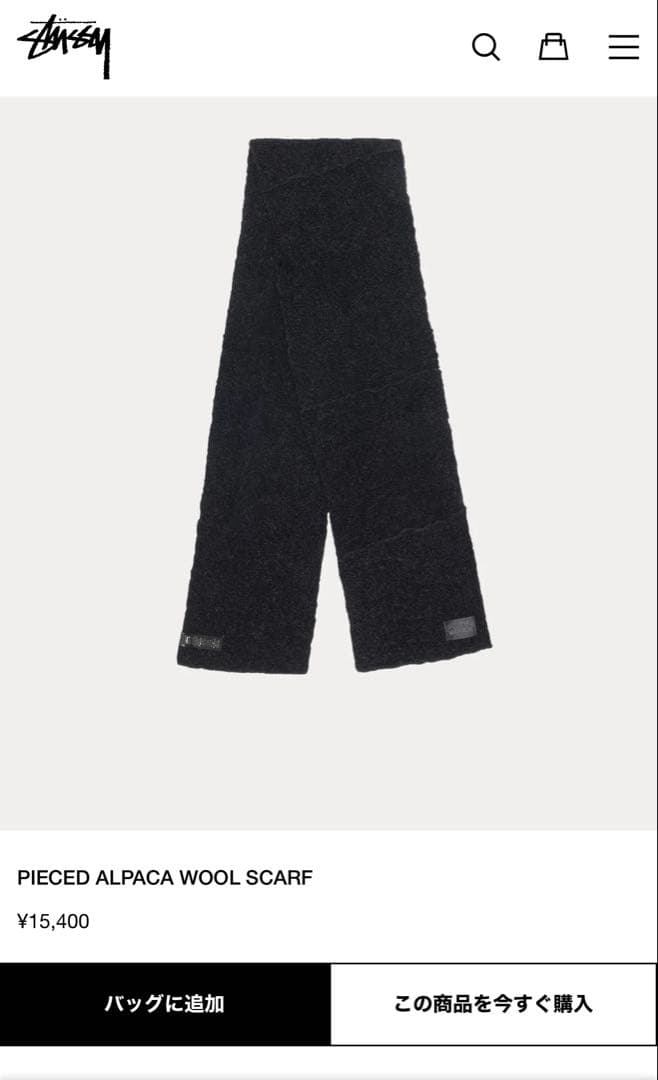
Task: Add the scarf to bag (バッグに追加)
Action: (164, 1004)
